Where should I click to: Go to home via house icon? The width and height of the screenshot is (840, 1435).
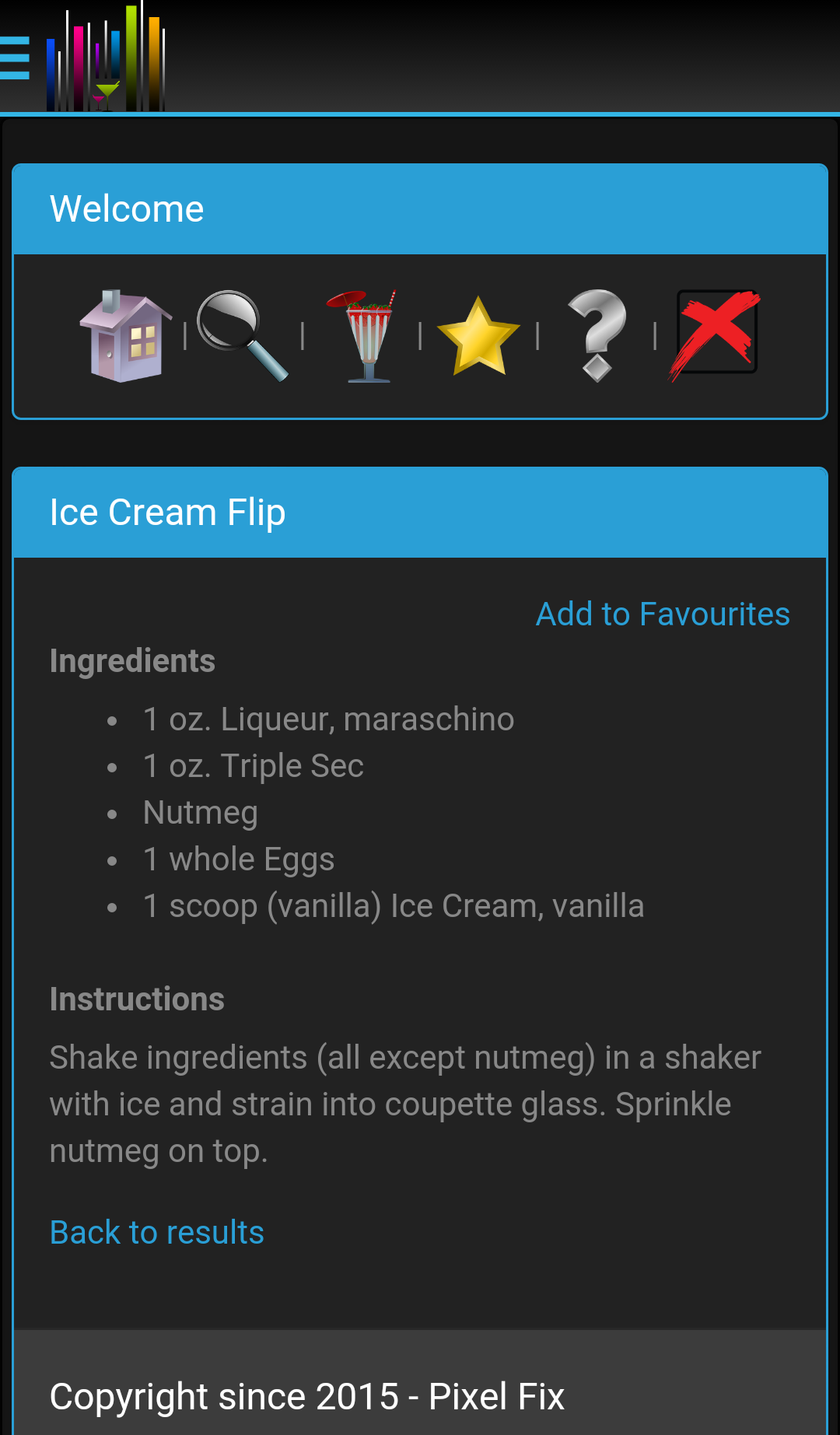pos(126,336)
